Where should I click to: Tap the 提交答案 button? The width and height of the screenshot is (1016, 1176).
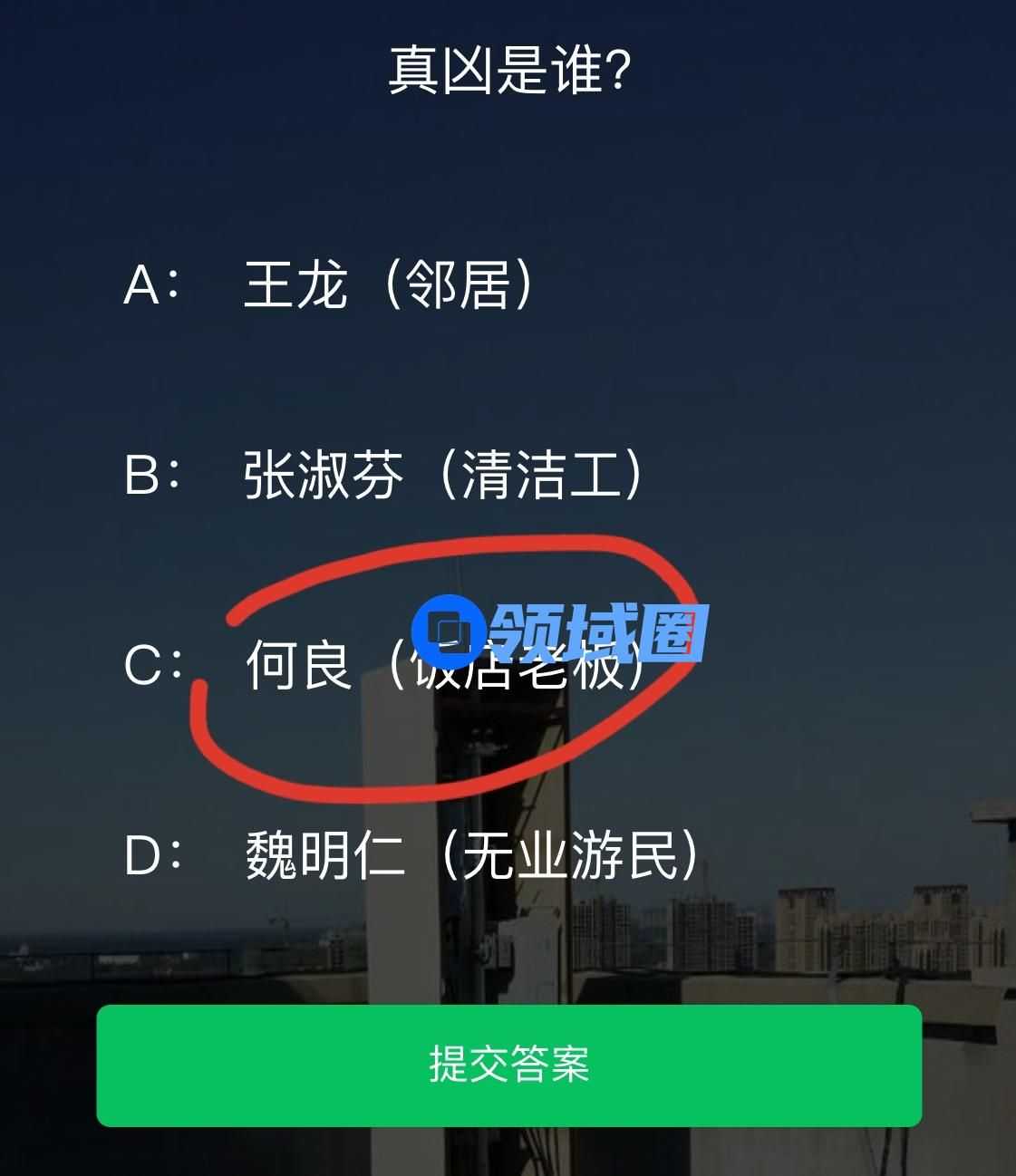click(x=508, y=1065)
